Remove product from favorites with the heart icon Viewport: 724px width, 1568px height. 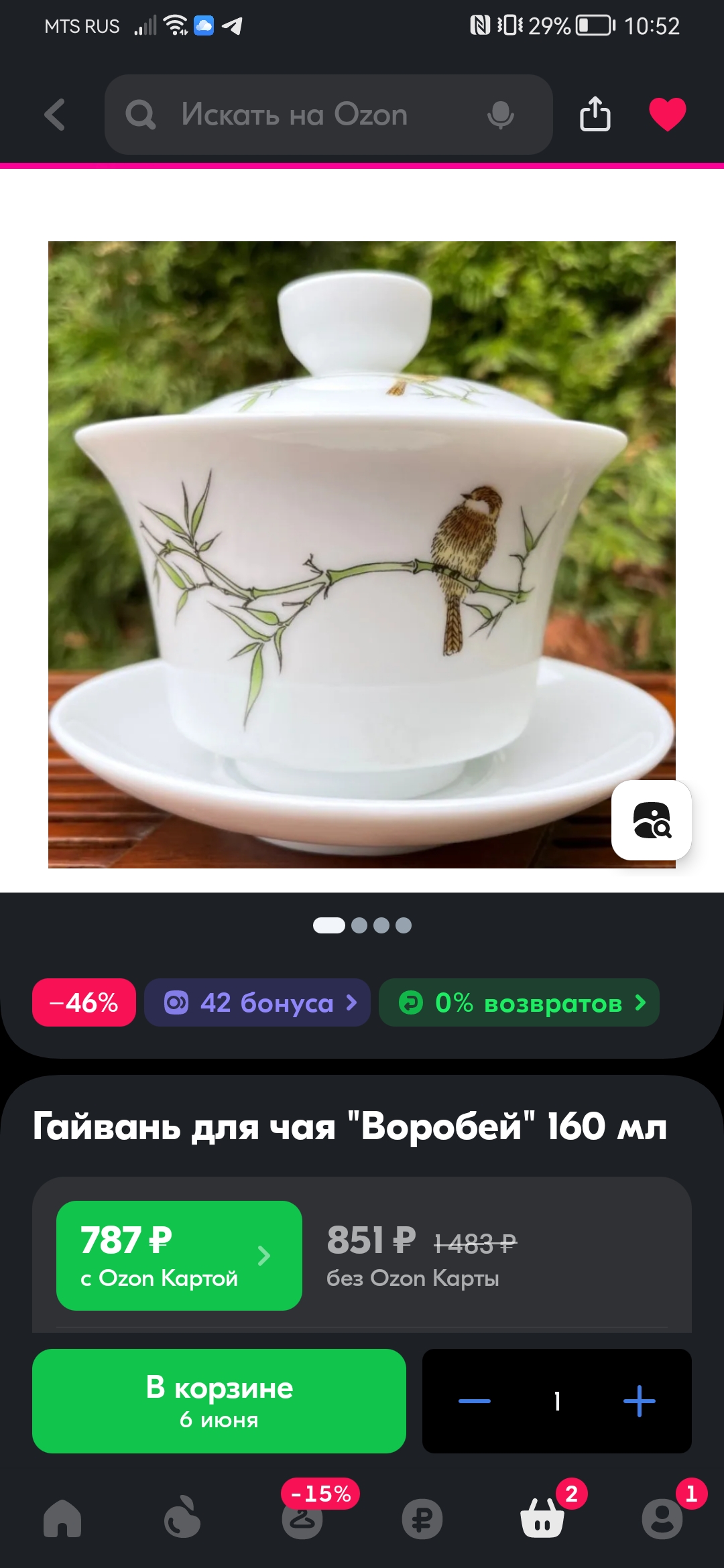[668, 114]
